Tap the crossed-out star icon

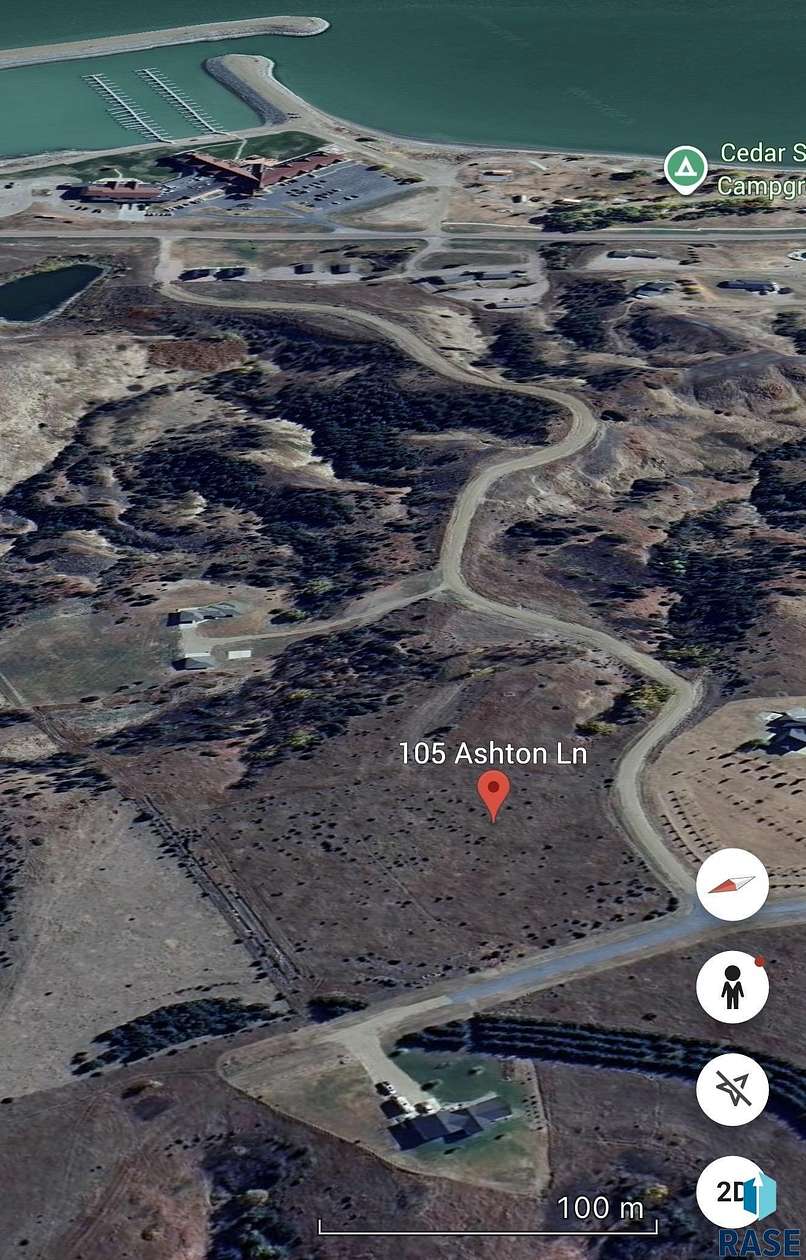pos(733,1092)
